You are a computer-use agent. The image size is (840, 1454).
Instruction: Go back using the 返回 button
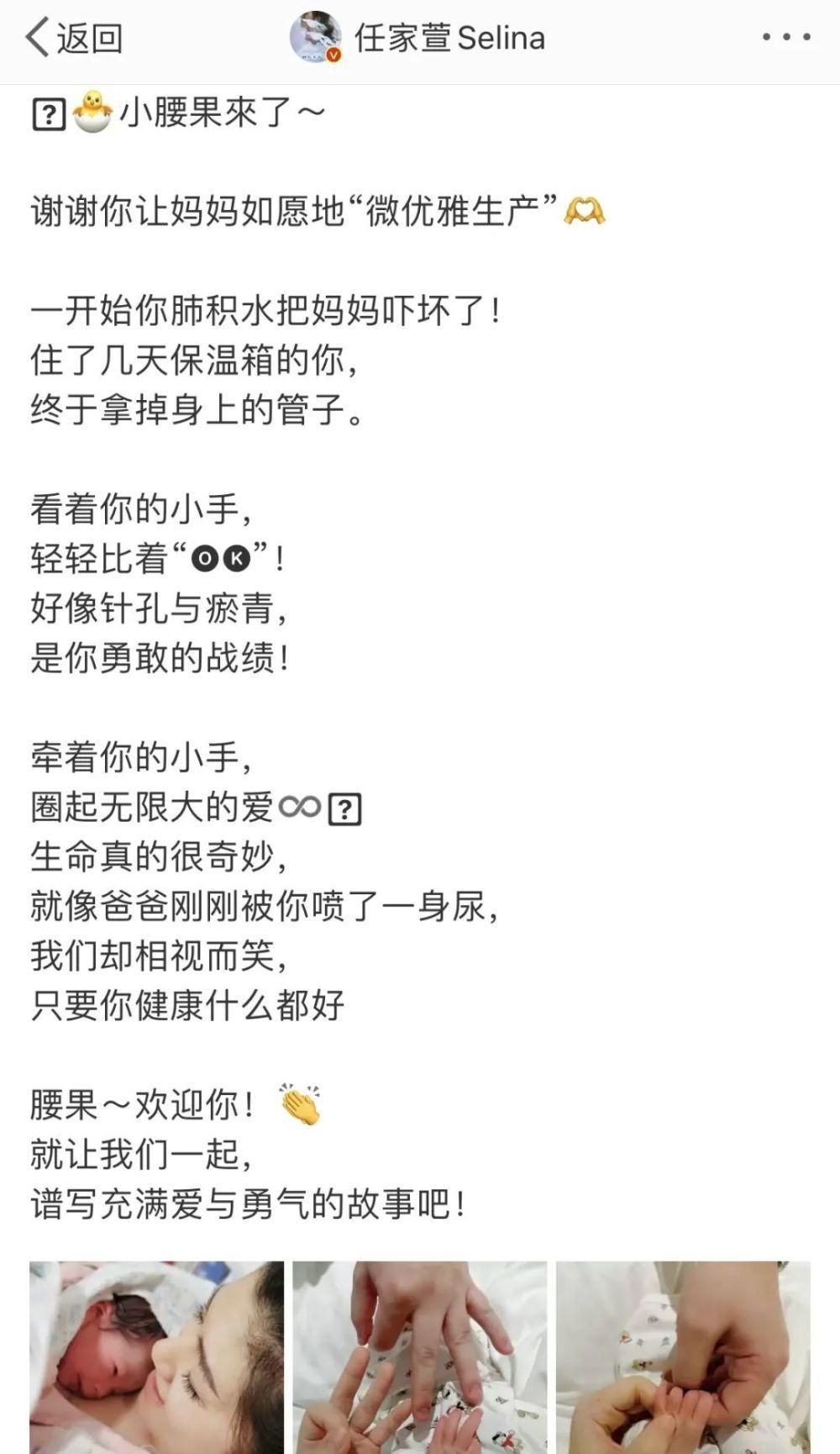pos(74,39)
